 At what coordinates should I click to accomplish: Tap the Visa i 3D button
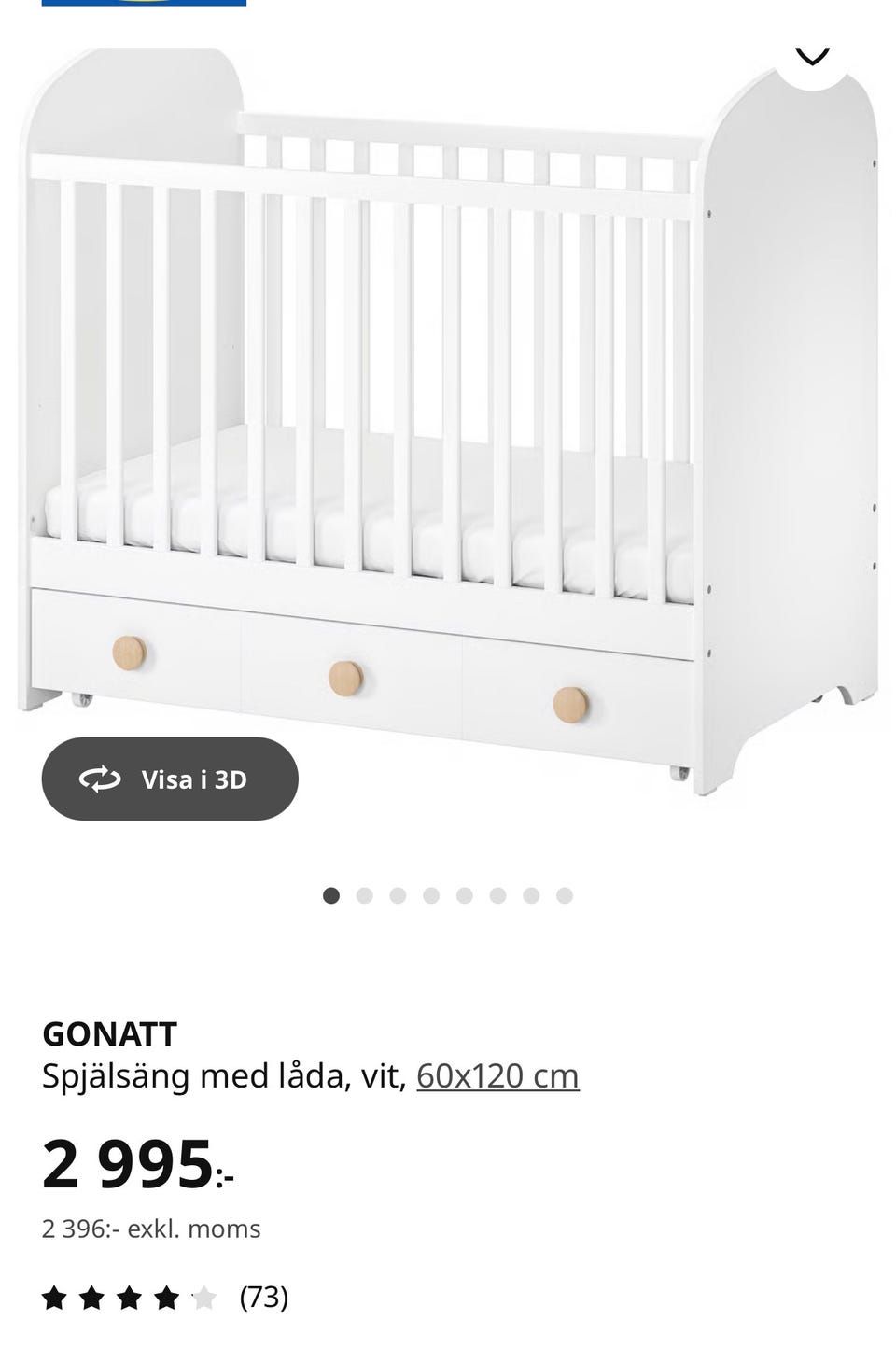point(170,779)
